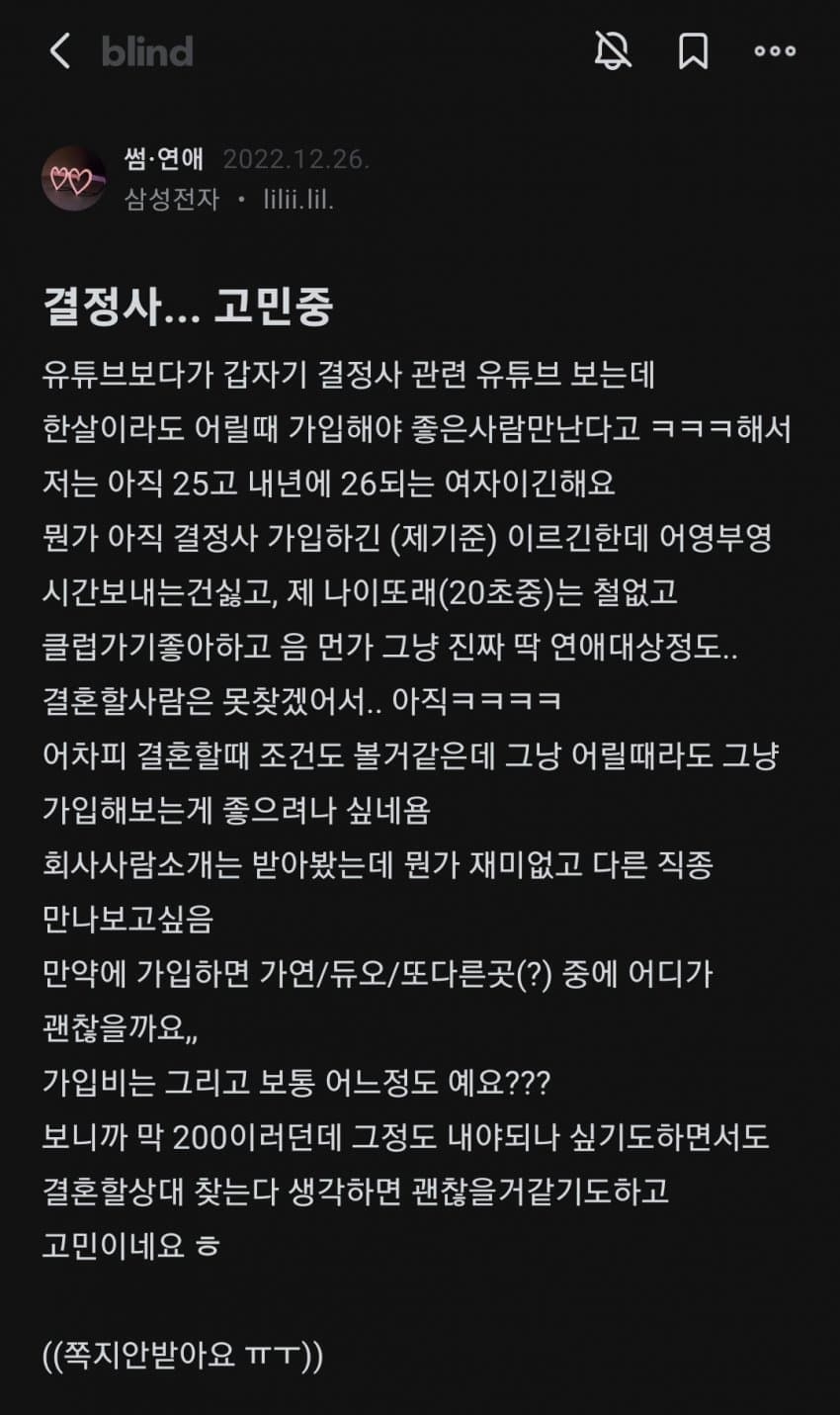Bookmark this post

pos(693,51)
